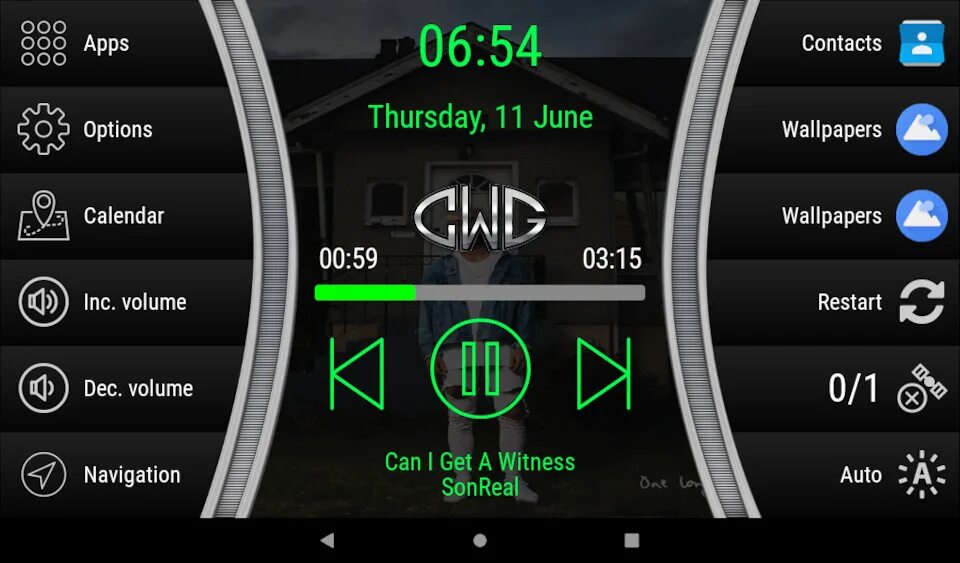Viewport: 960px width, 563px height.
Task: Pause the current song
Action: [480, 369]
